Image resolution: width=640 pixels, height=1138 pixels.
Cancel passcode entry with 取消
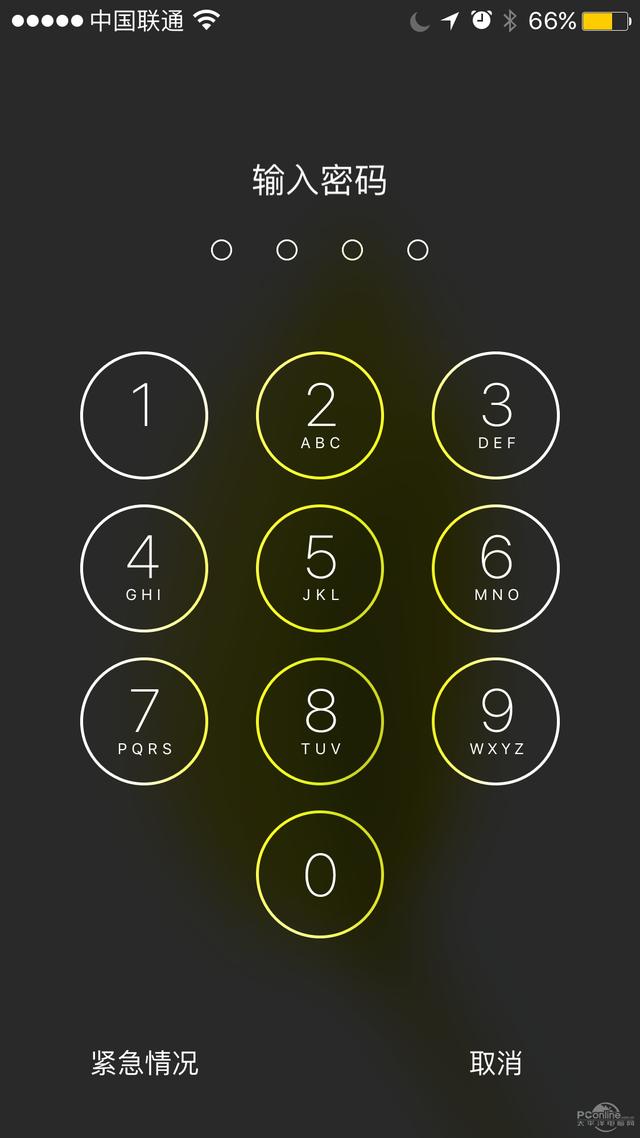(x=496, y=1063)
